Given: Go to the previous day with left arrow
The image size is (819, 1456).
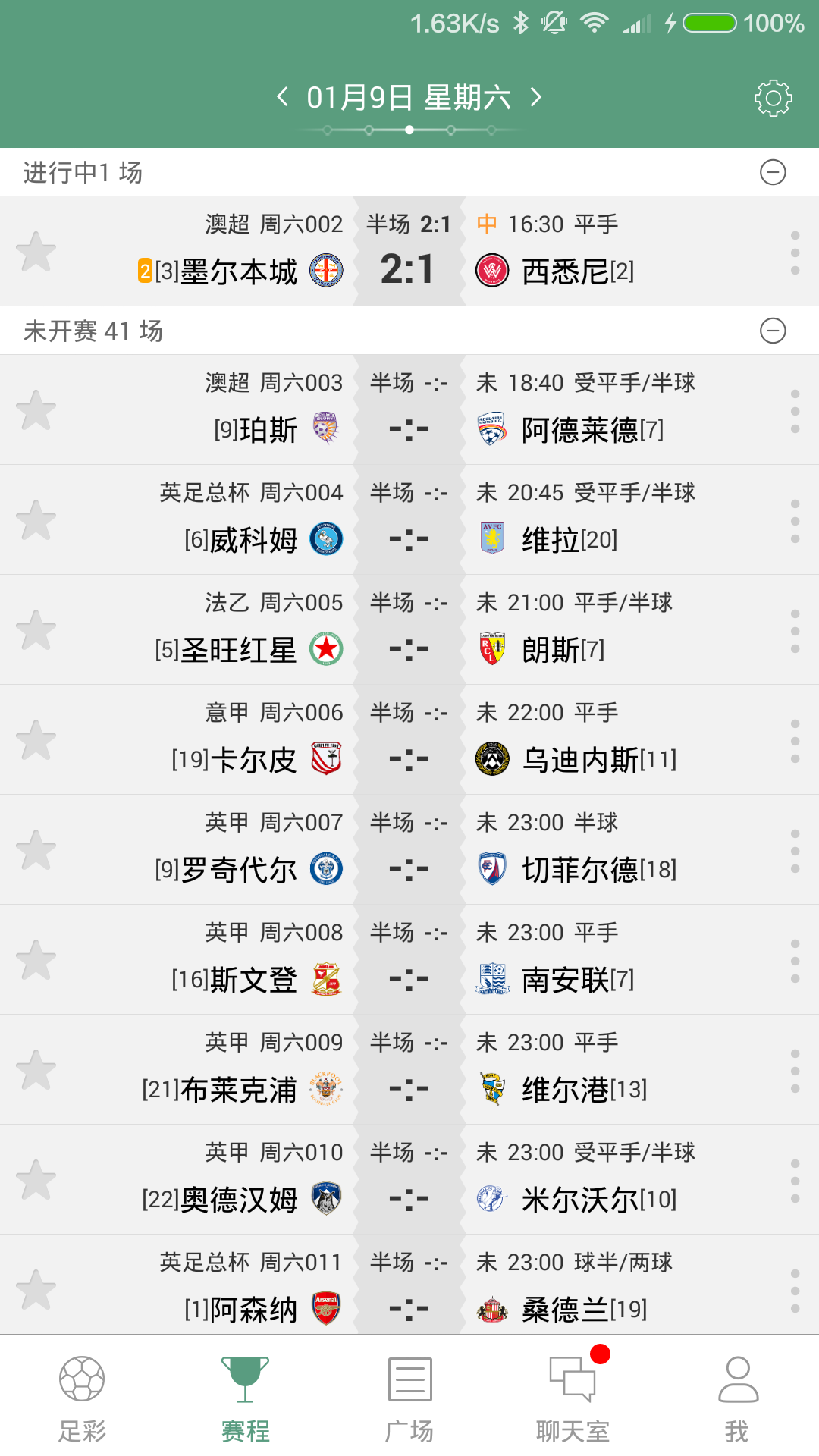Looking at the screenshot, I should 282,97.
